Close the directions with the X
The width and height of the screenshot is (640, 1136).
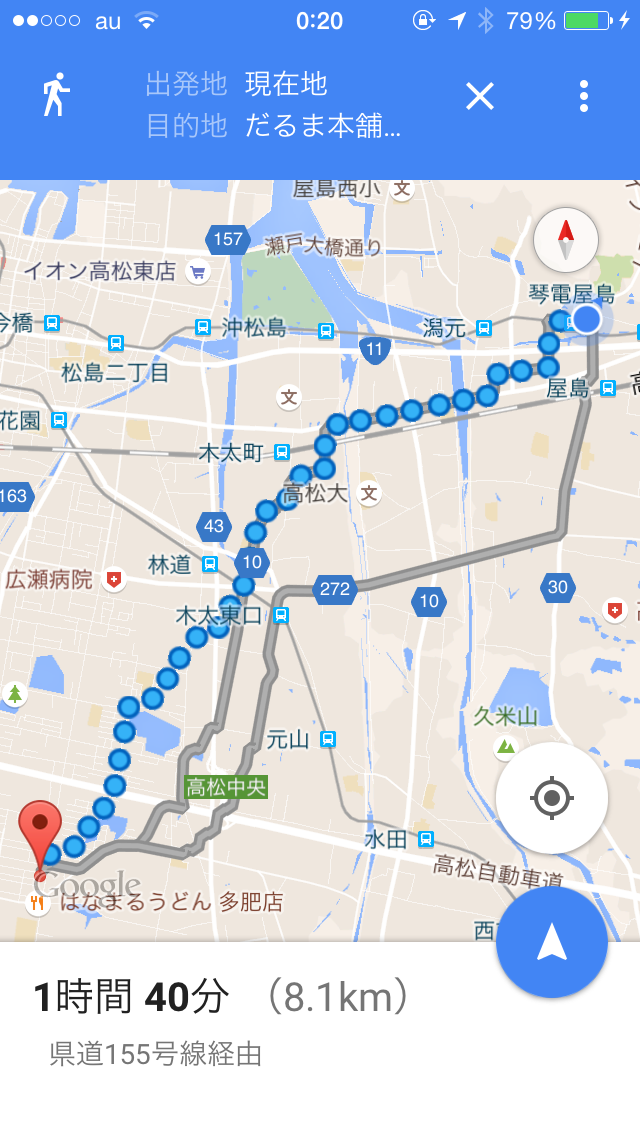(480, 96)
